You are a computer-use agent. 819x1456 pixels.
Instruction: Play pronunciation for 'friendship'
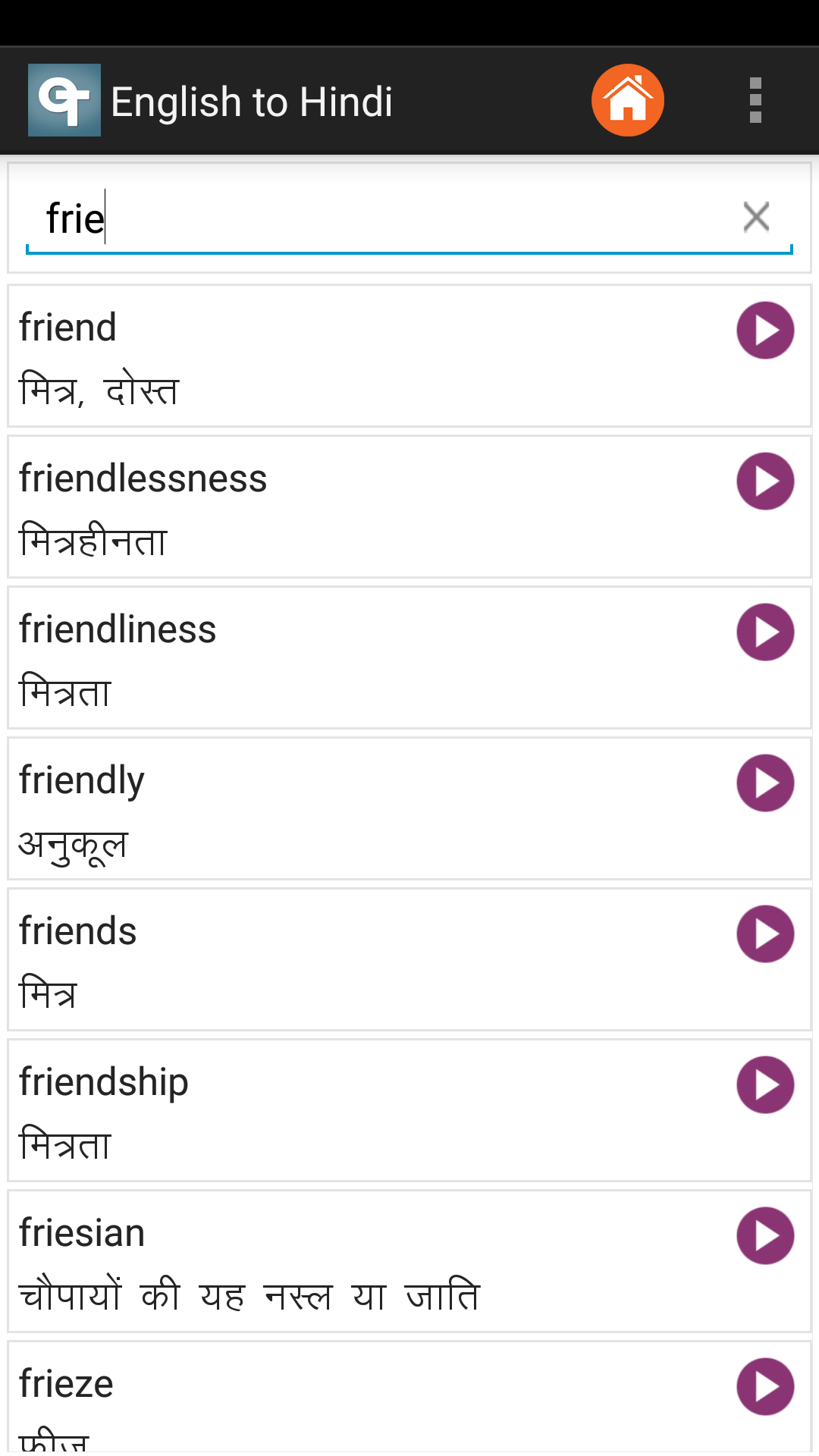765,1085
